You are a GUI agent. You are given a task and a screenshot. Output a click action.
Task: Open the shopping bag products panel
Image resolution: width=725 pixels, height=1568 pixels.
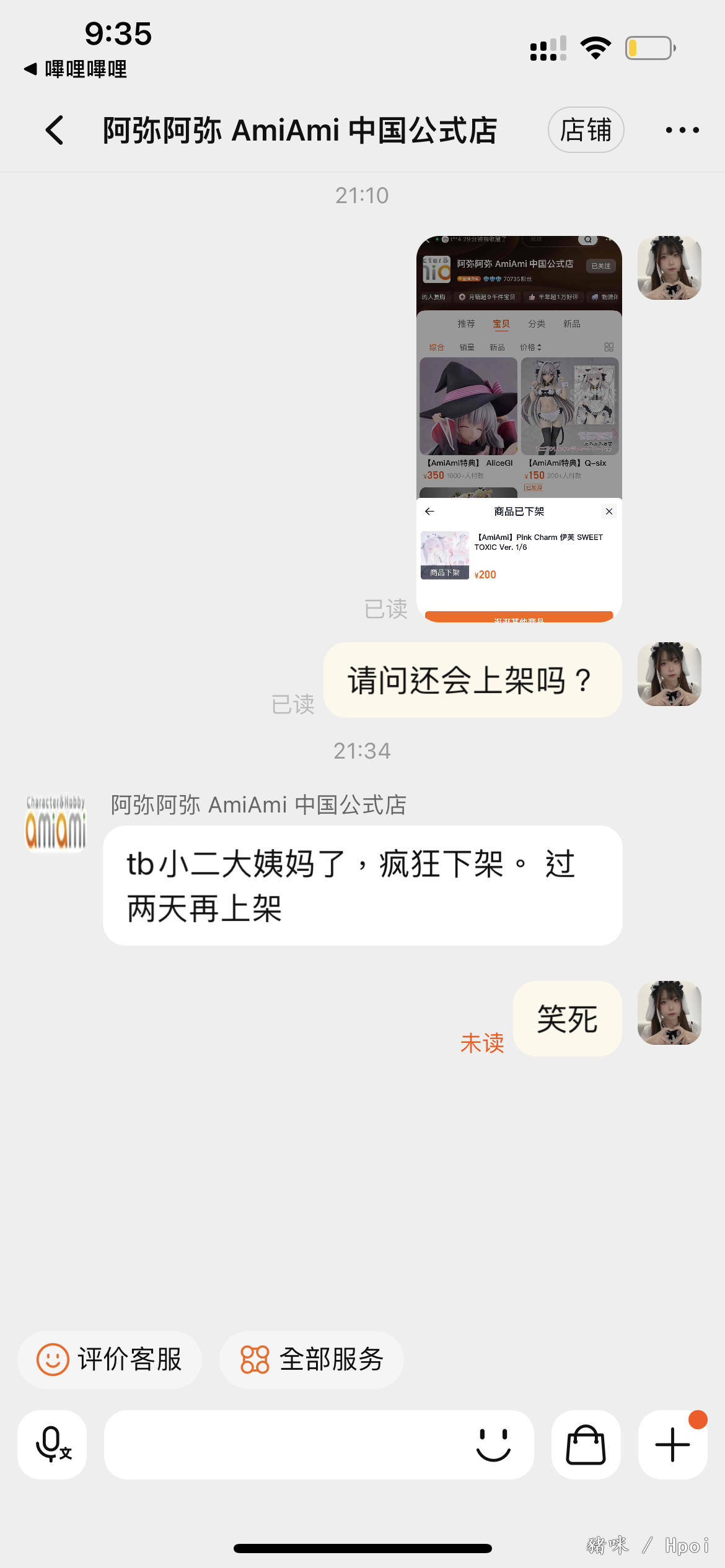[586, 1444]
